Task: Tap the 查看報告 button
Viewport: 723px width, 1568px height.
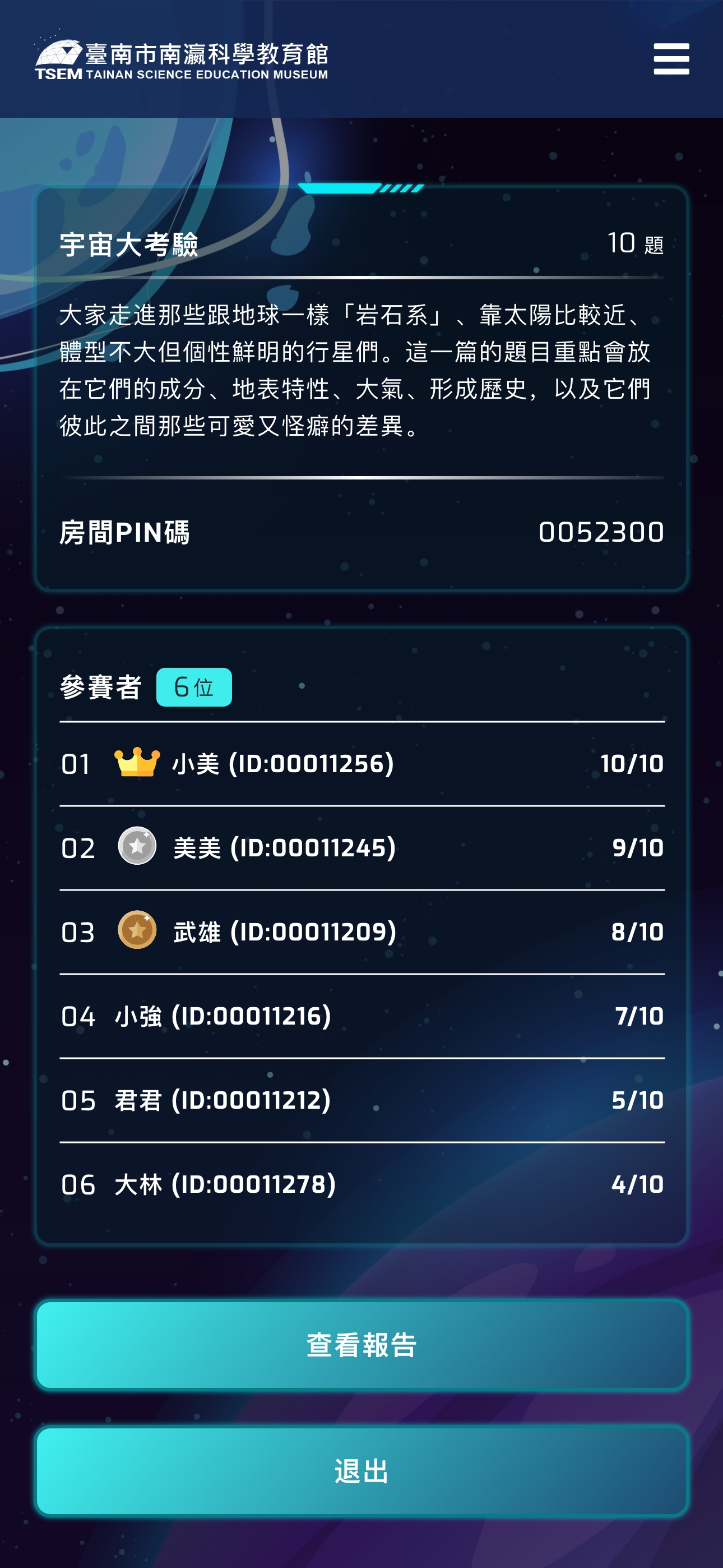Action: [361, 1345]
